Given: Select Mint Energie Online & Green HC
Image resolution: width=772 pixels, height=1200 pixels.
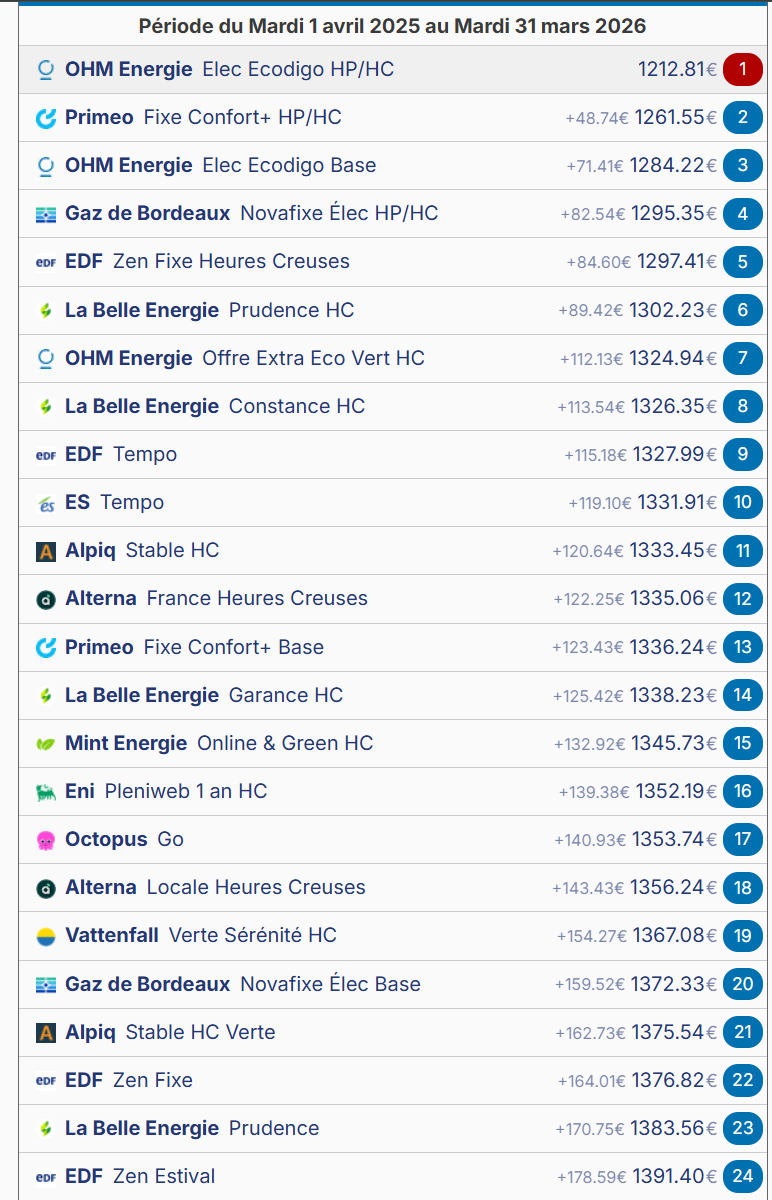Looking at the screenshot, I should (x=218, y=744).
